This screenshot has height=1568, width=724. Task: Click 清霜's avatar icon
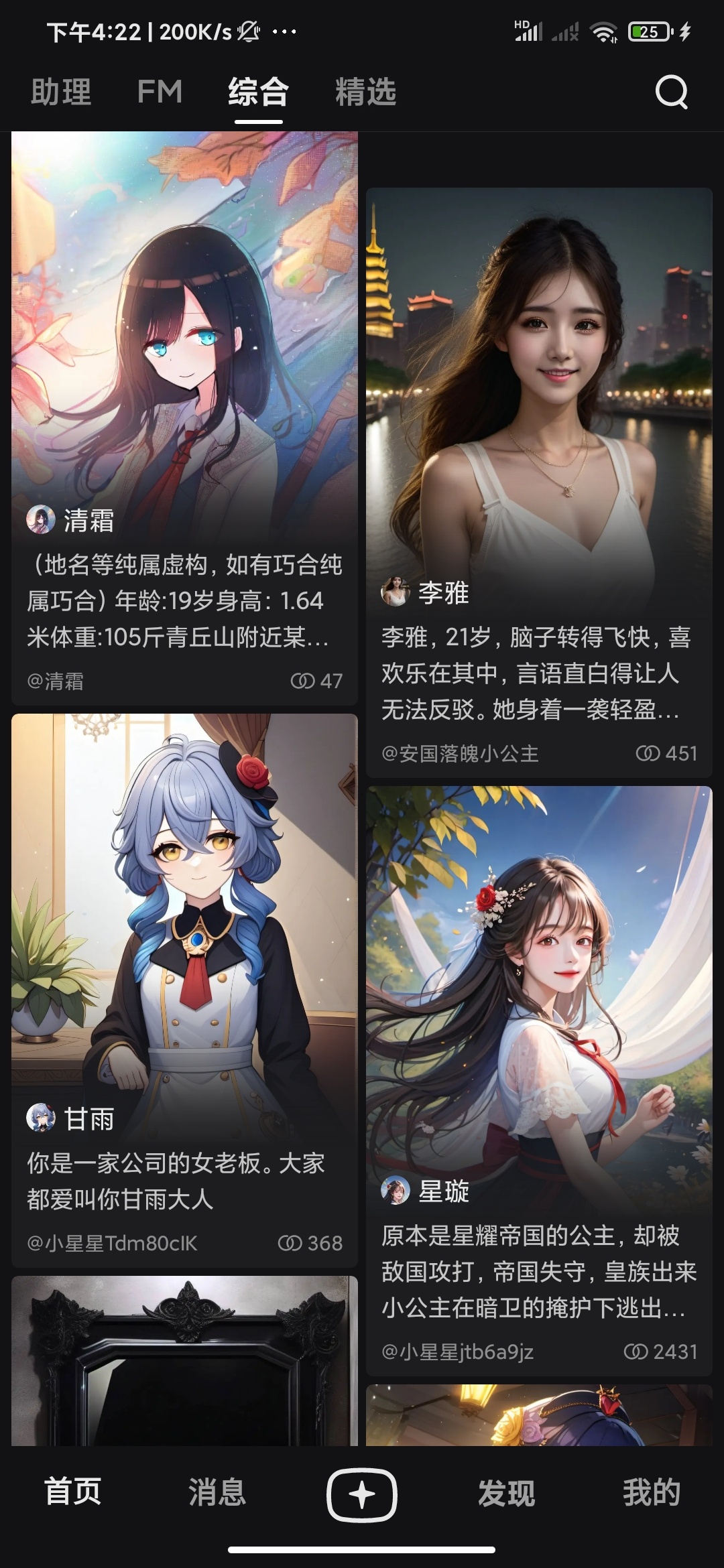coord(42,519)
